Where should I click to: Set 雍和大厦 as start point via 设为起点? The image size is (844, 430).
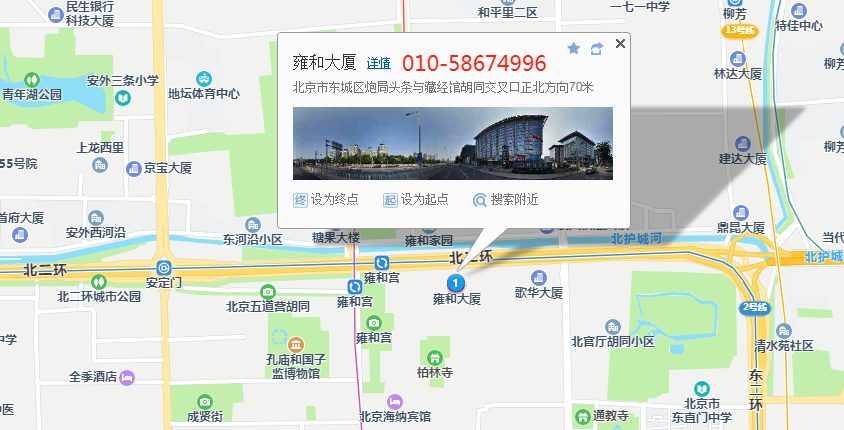pos(415,199)
